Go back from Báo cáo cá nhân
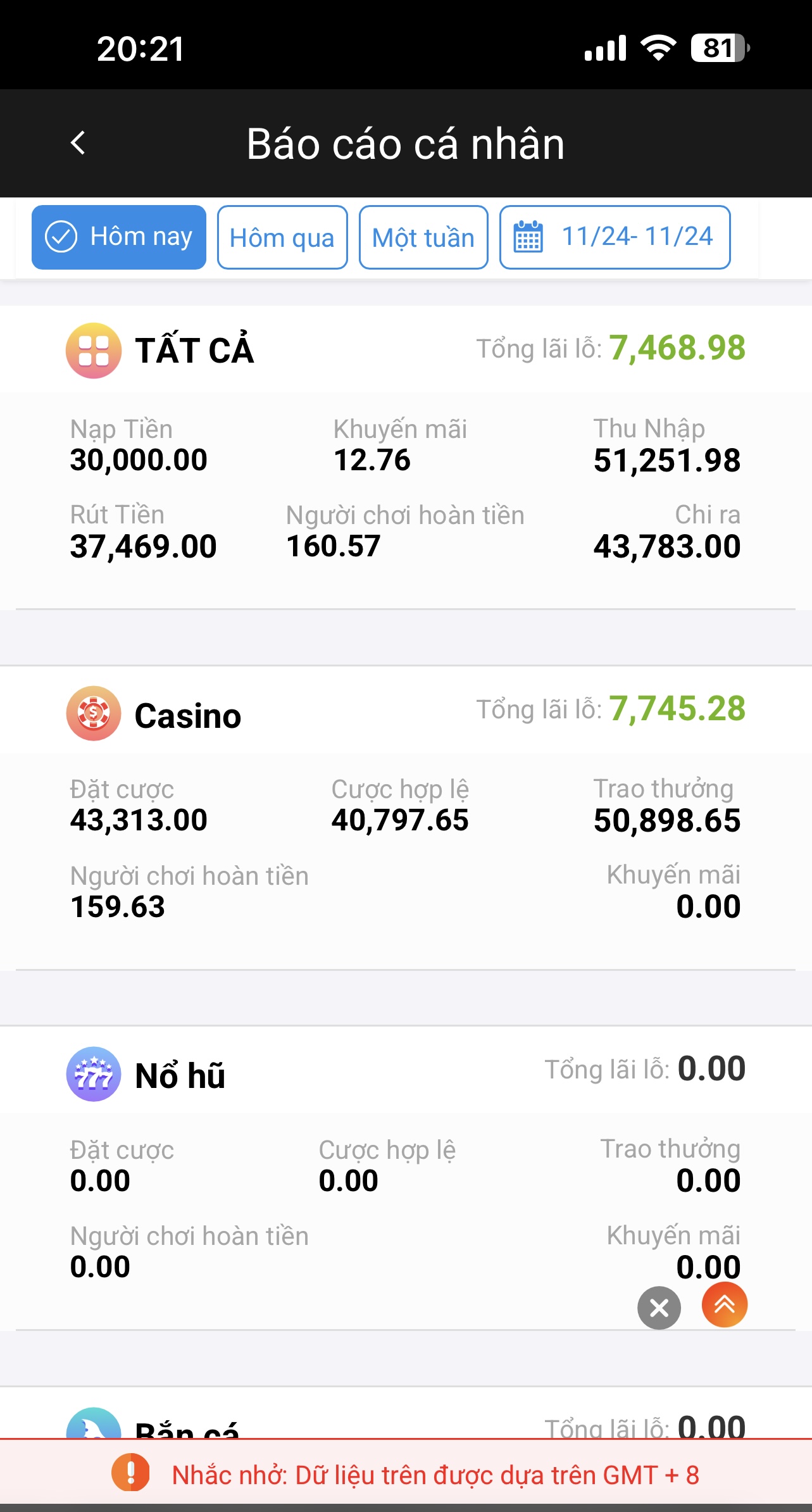Screen dimensions: 812x1512 [x=78, y=143]
